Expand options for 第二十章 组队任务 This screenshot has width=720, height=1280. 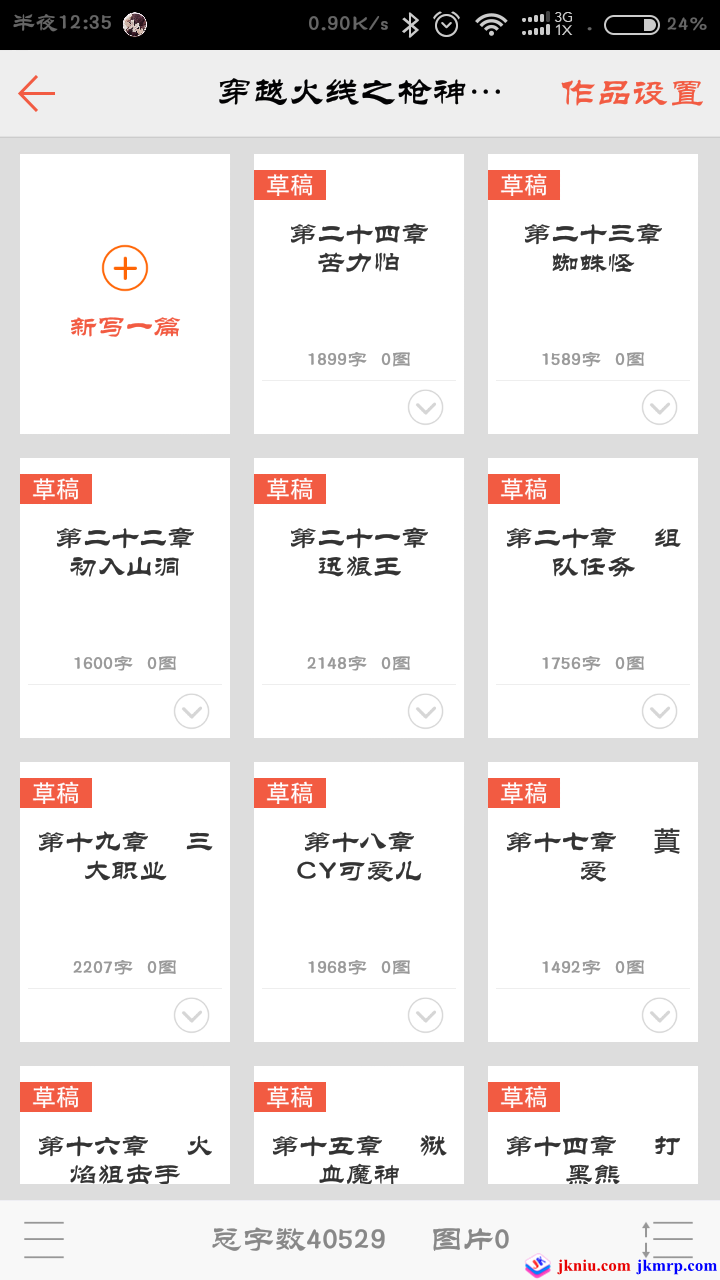pos(660,711)
